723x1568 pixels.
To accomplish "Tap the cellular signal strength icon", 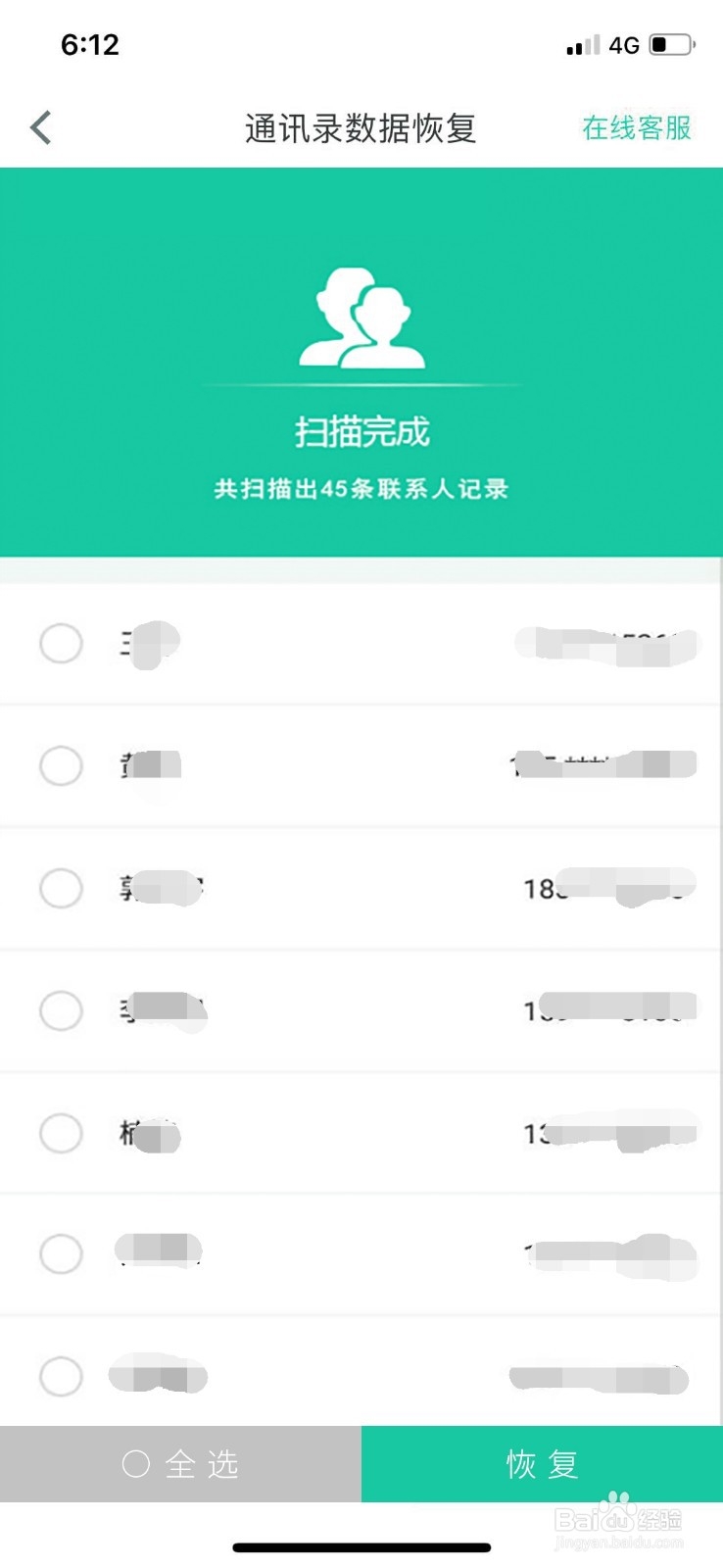I will click(x=584, y=44).
